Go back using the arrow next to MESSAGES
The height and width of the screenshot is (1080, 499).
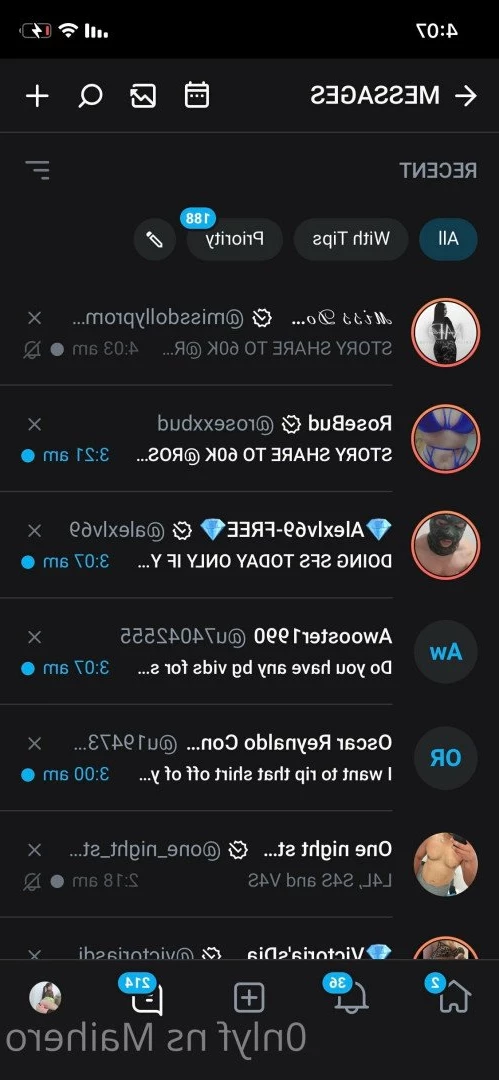tap(467, 96)
